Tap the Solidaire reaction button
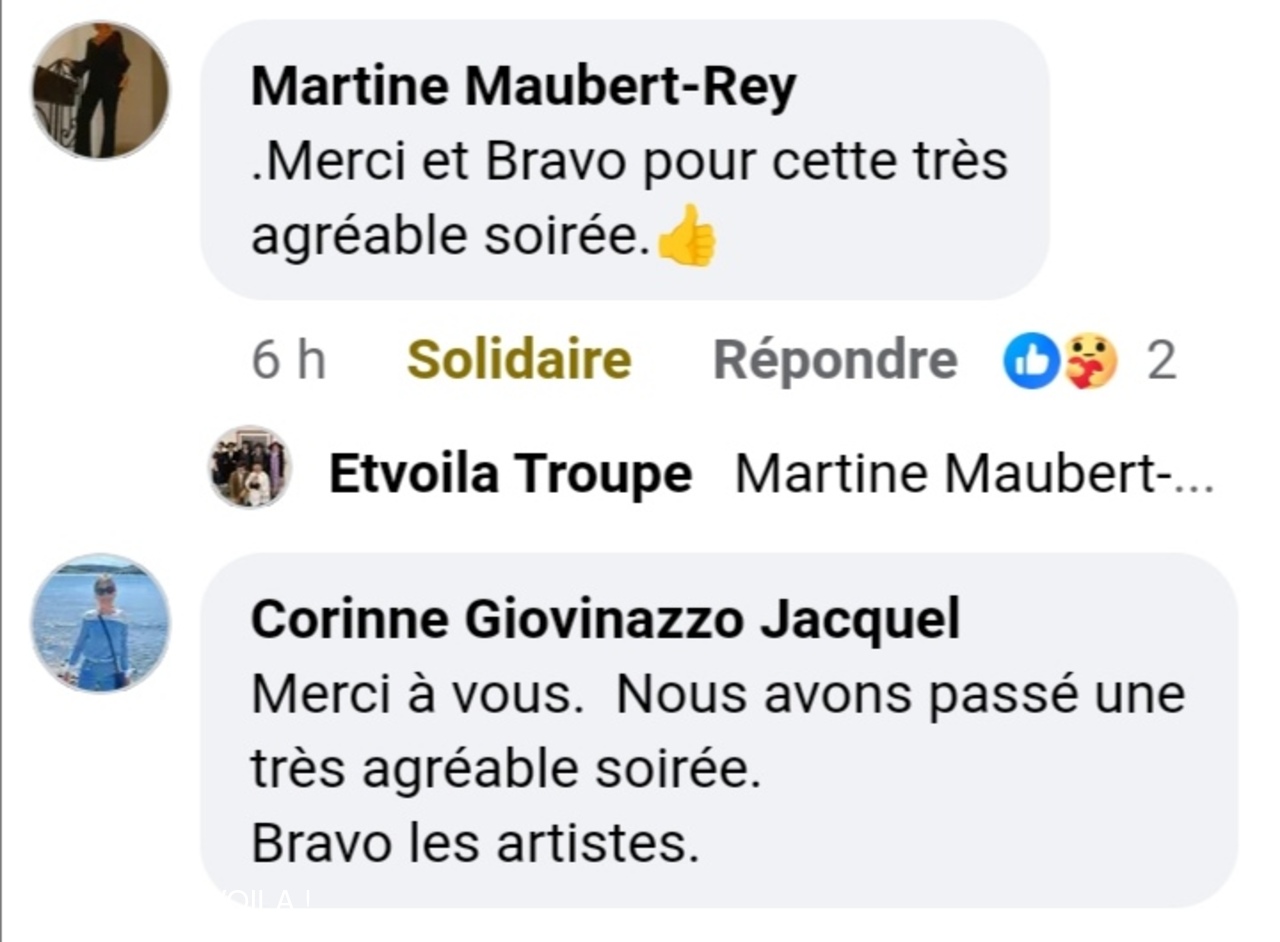 [519, 359]
